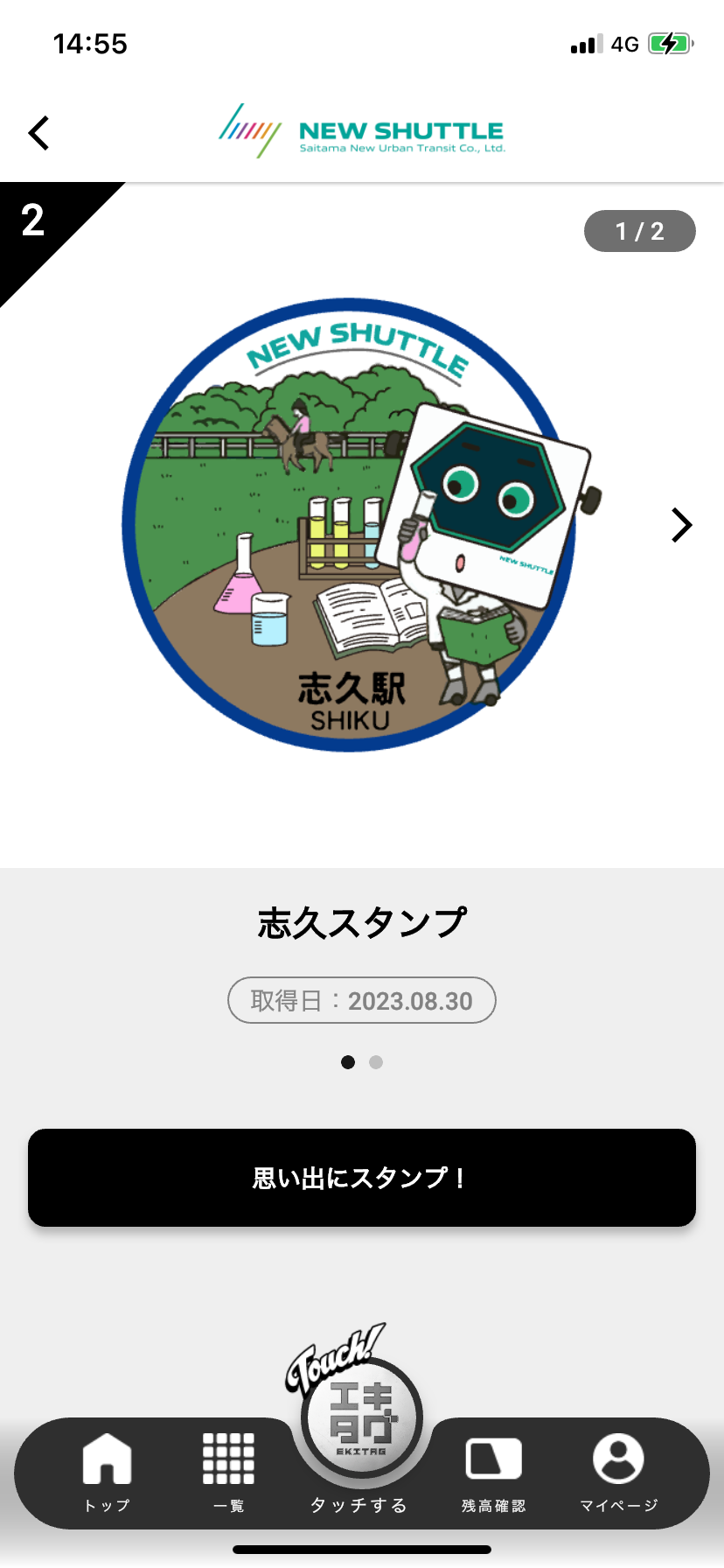Select the second page indicator dot
Viewport: 724px width, 1568px height.
tap(376, 1062)
